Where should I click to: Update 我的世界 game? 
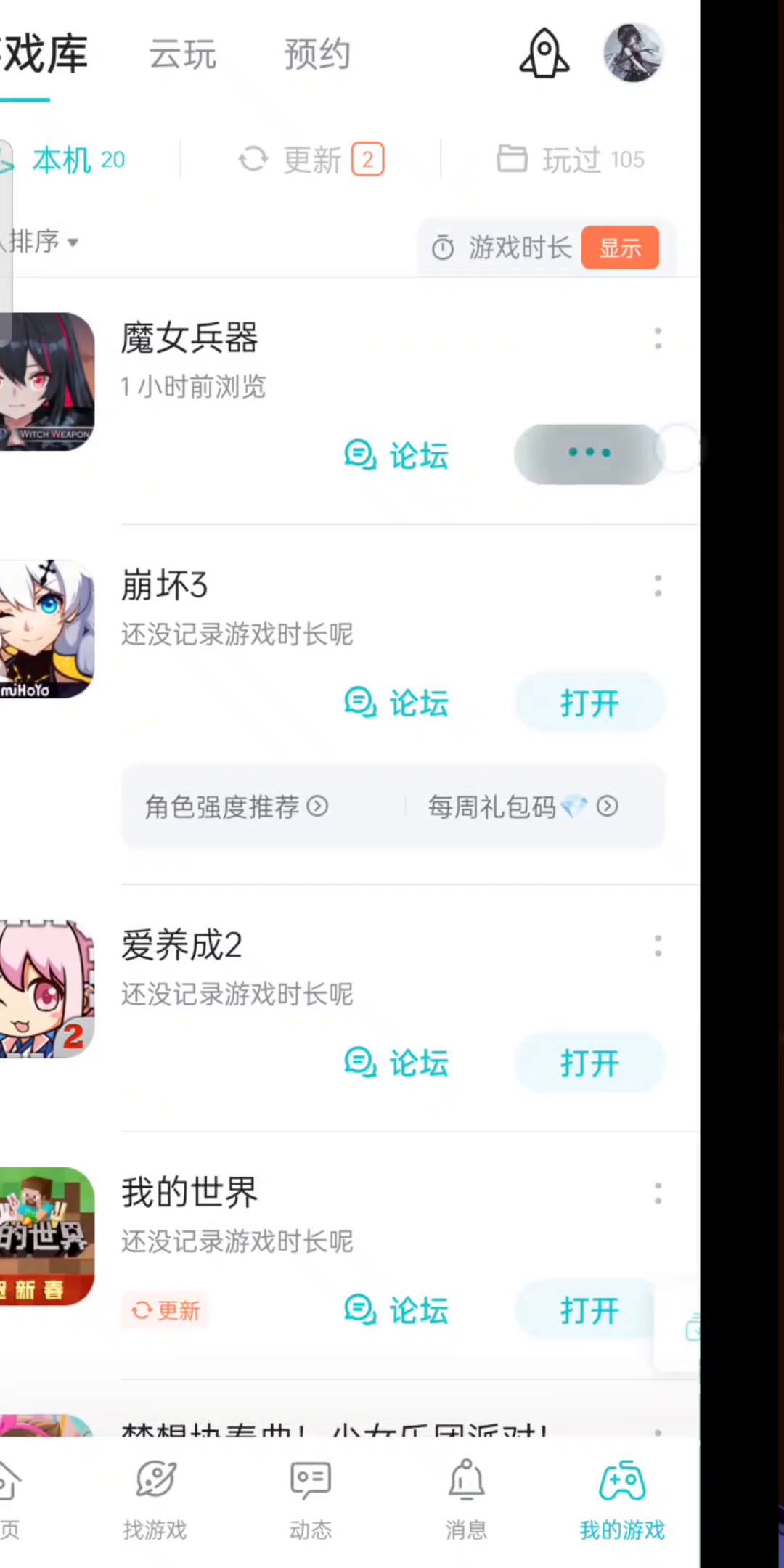tap(166, 1310)
